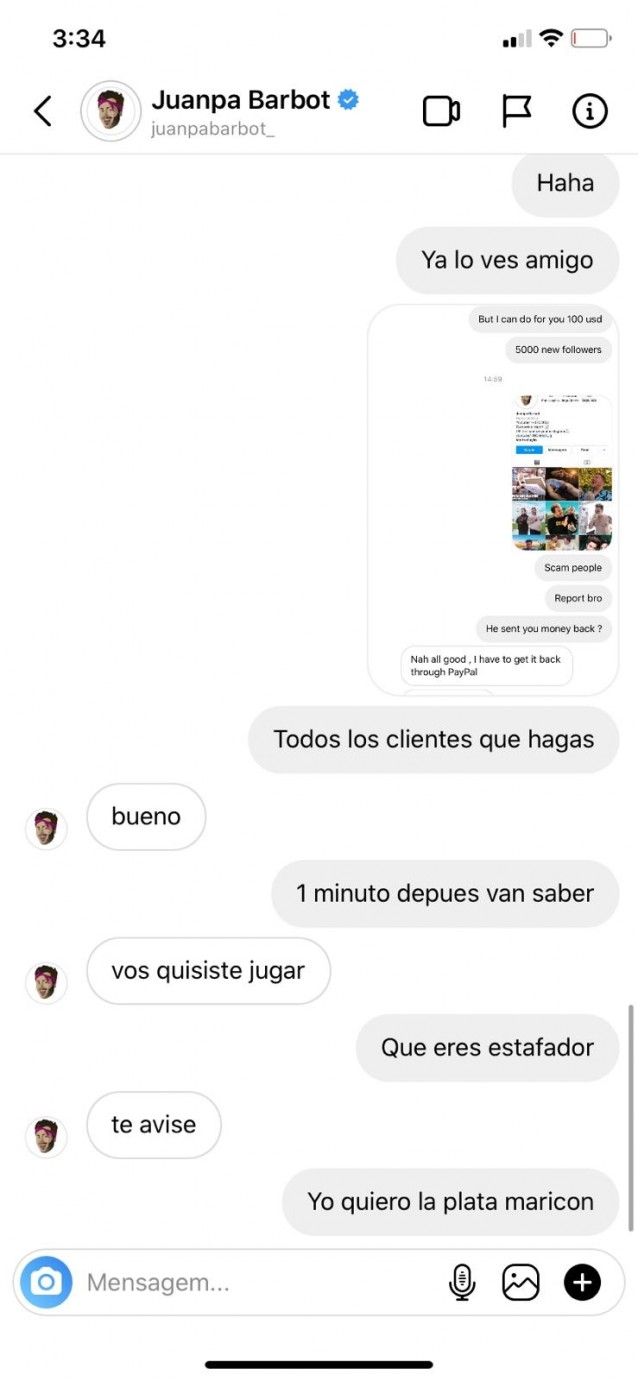Record a voice message
This screenshot has height=1381, width=638.
point(462,1282)
